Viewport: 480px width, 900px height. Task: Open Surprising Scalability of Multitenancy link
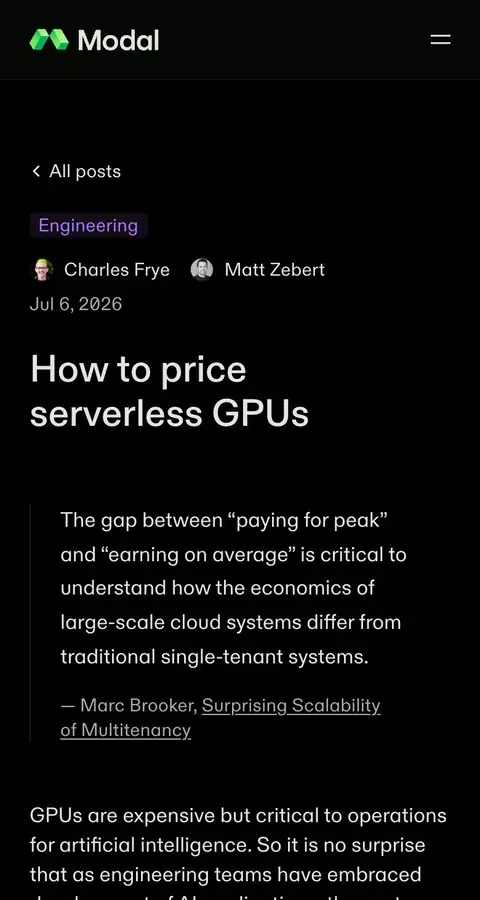click(x=220, y=717)
